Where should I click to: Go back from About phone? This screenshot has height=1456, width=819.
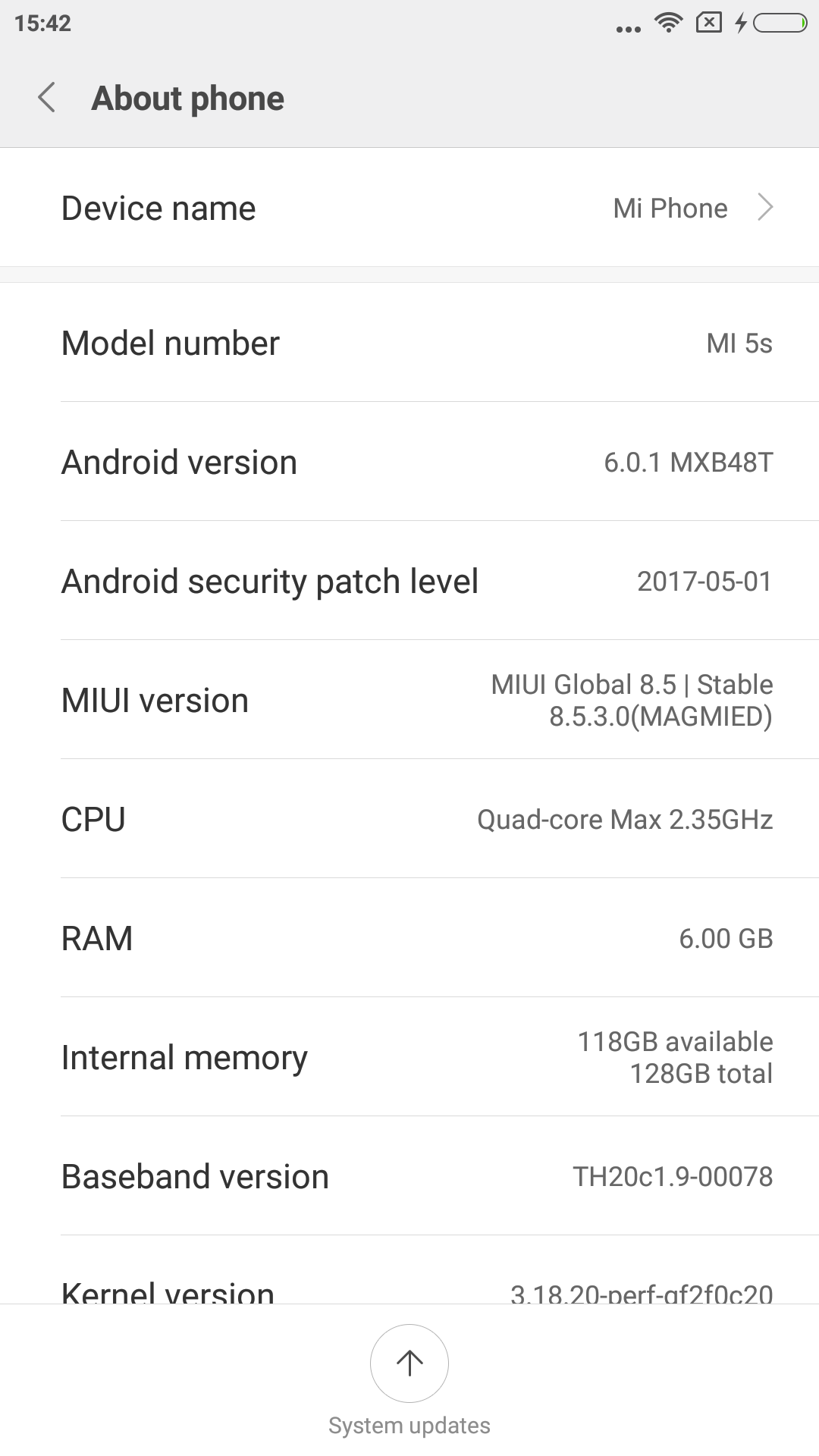pos(47,99)
